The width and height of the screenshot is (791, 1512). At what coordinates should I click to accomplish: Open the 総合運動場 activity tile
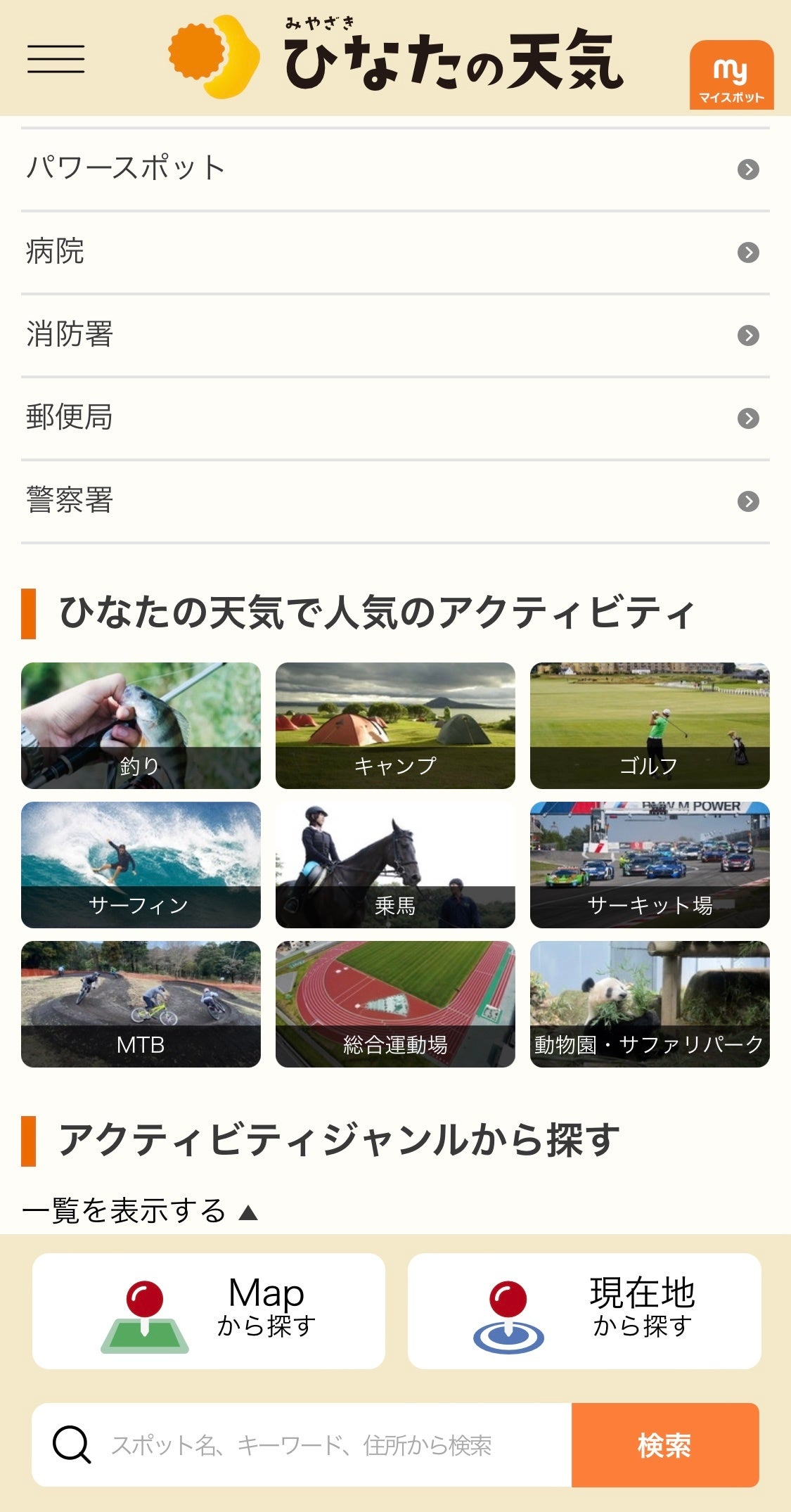coord(395,1004)
